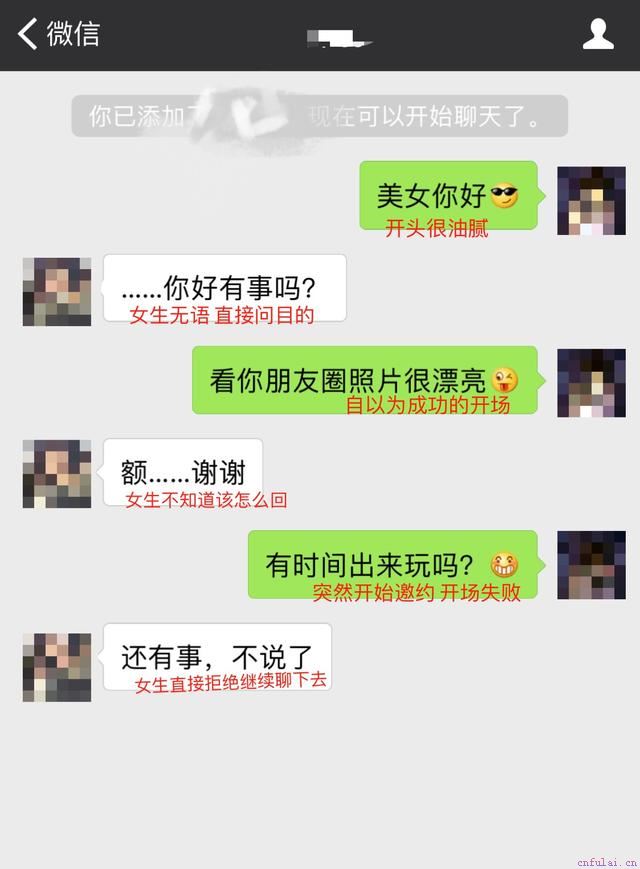Tap the avatar next to 你好有事吗
This screenshot has width=640, height=869.
point(57,292)
